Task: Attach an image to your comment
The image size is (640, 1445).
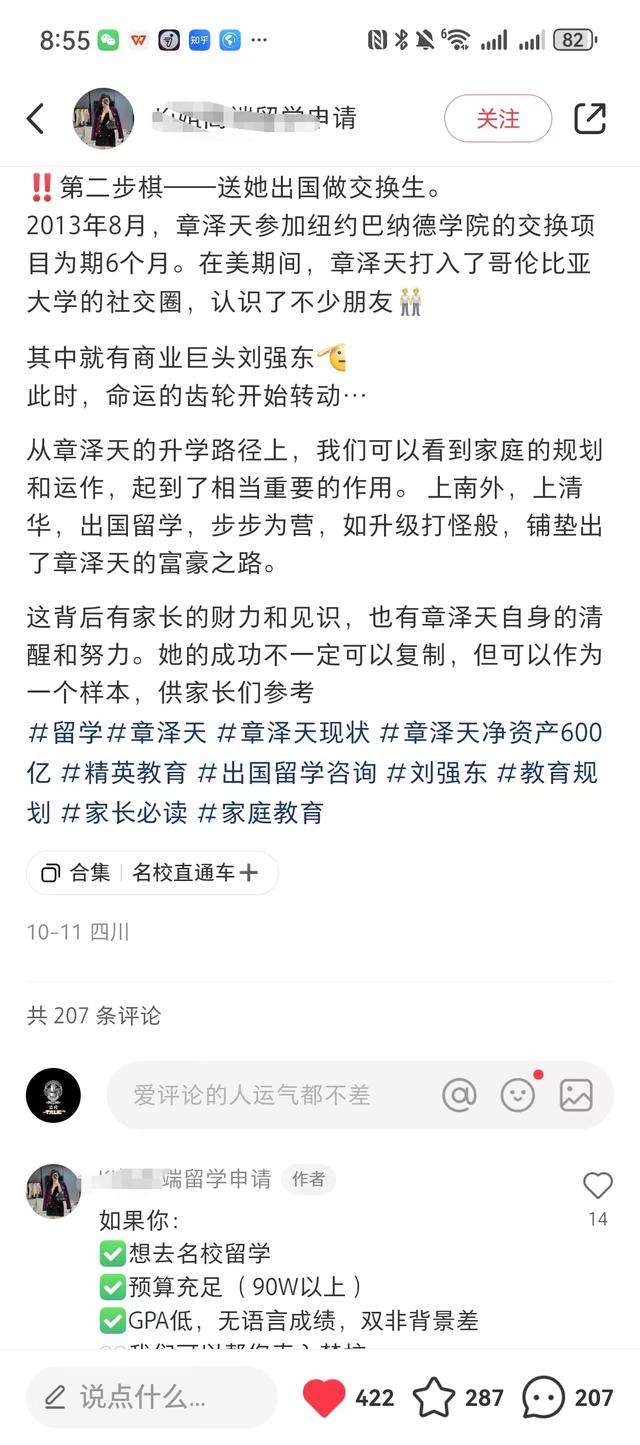Action: coord(576,1095)
